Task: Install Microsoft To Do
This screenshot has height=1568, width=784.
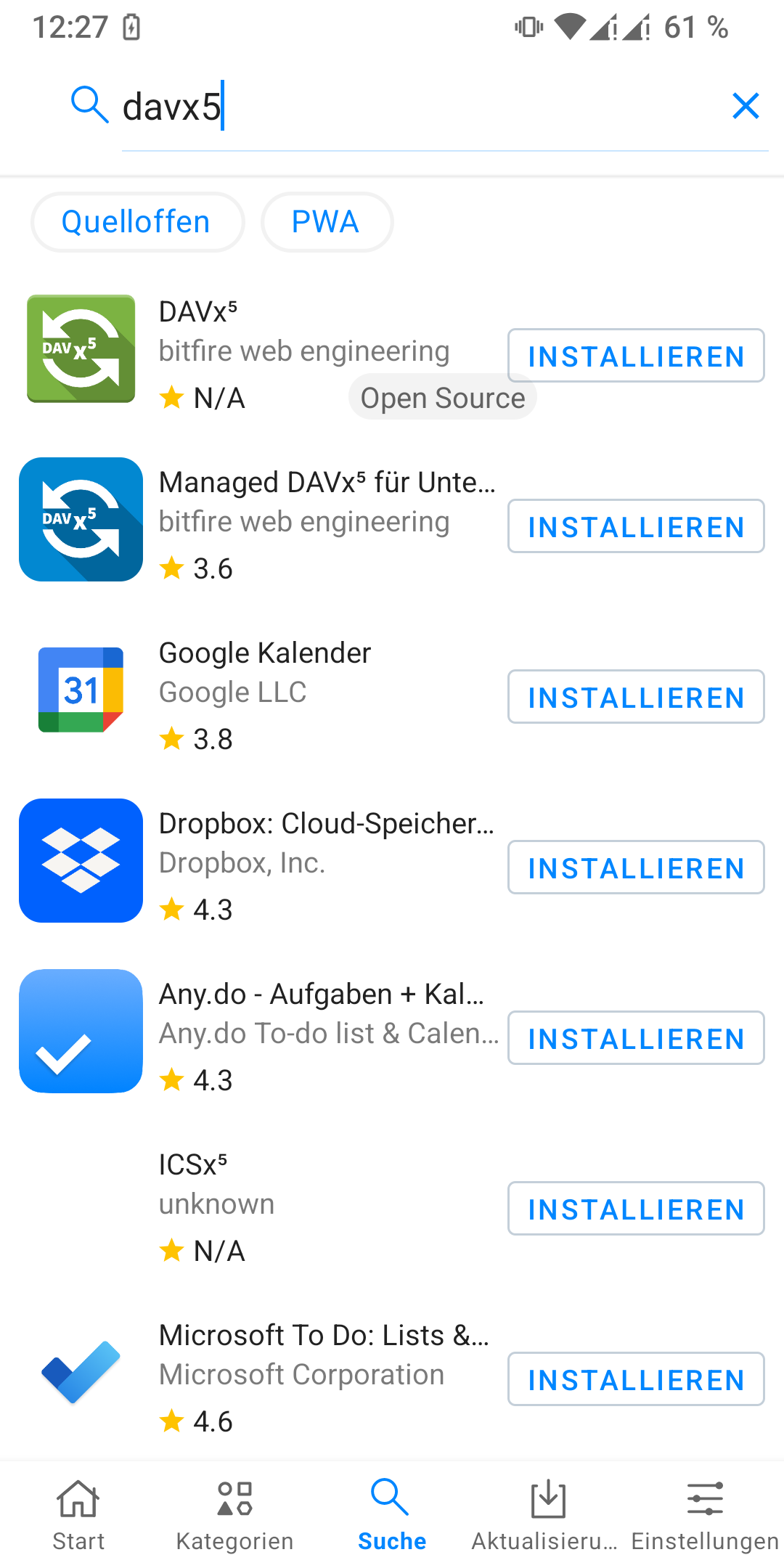Action: click(x=636, y=1379)
